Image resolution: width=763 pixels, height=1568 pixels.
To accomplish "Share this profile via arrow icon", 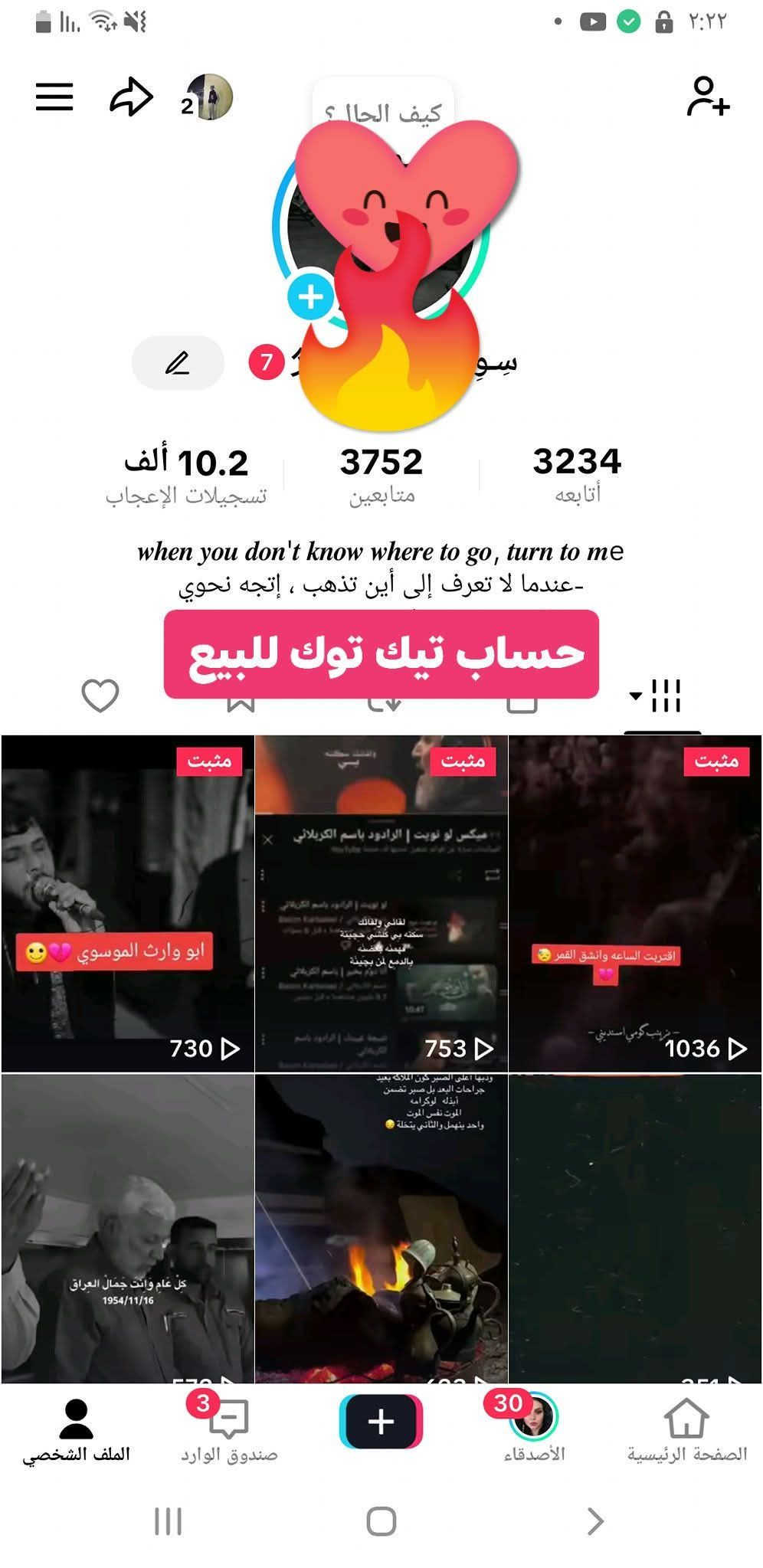I will coord(131,97).
